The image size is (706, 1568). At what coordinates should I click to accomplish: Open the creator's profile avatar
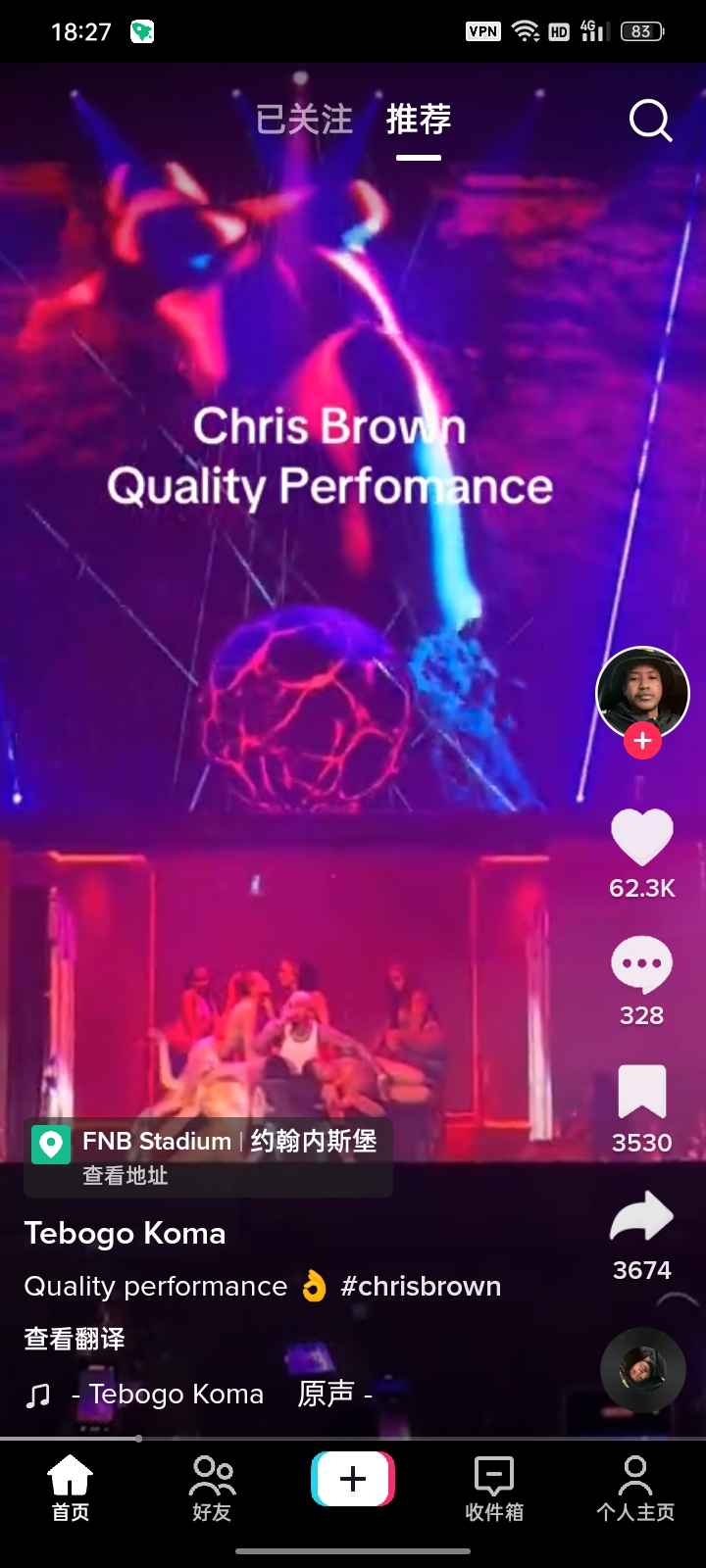click(643, 693)
